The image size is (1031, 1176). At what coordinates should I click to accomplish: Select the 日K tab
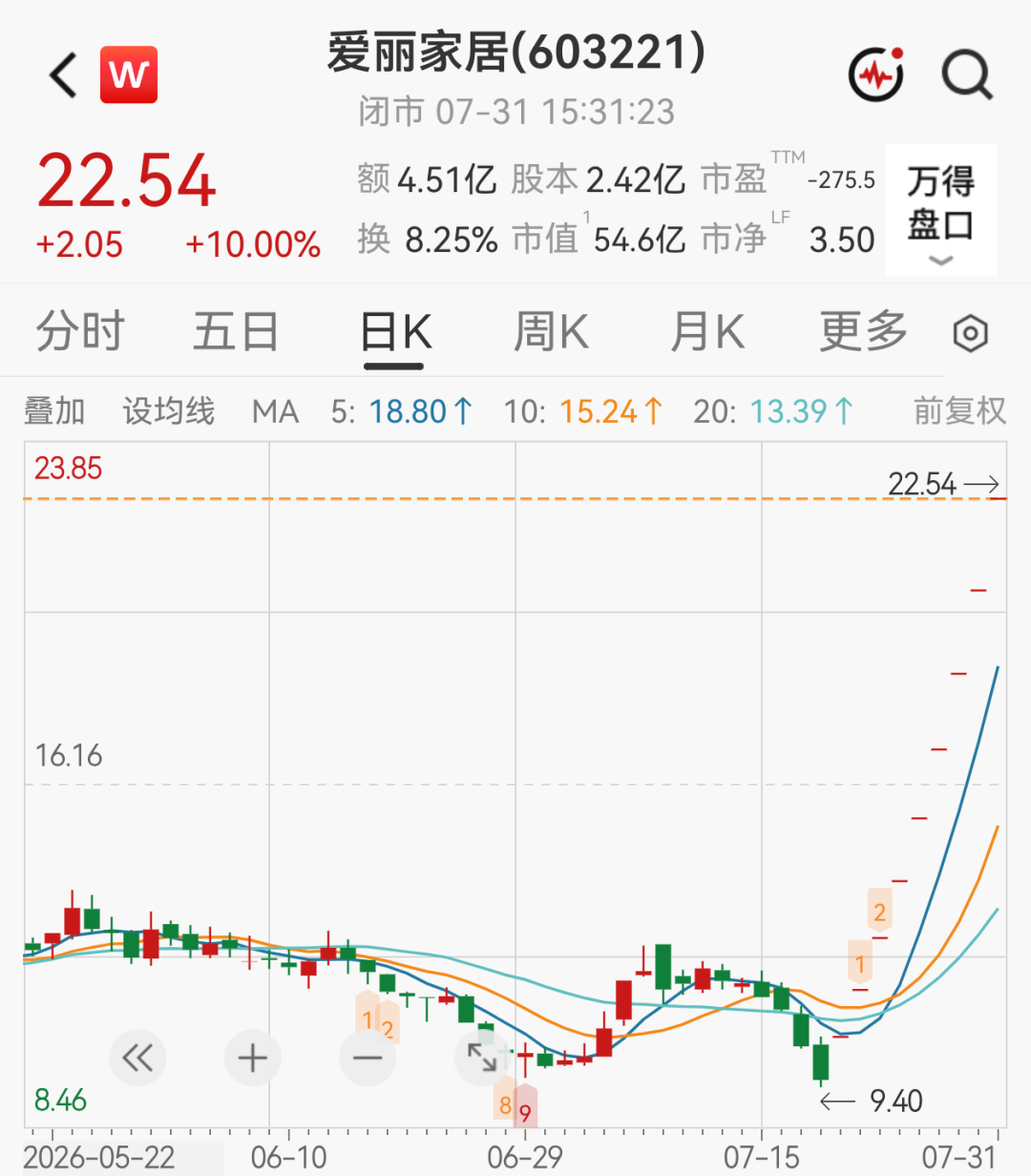pos(396,333)
